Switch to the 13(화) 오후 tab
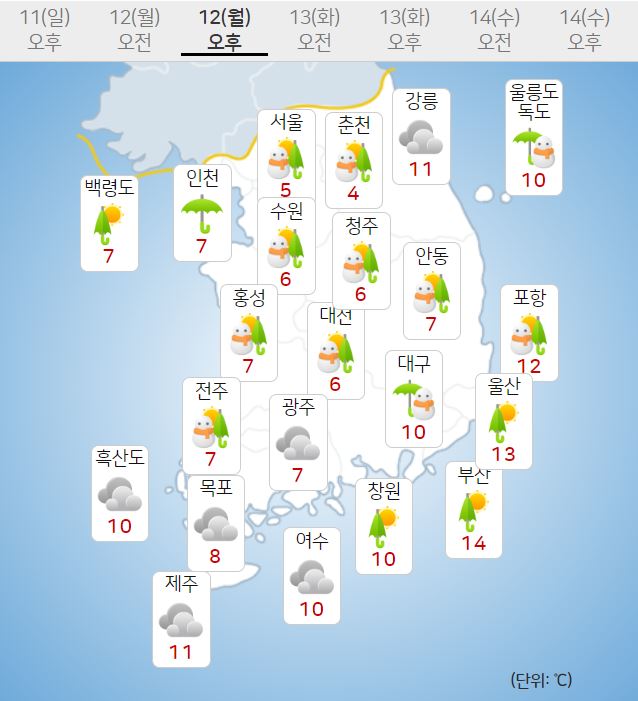 (404, 29)
